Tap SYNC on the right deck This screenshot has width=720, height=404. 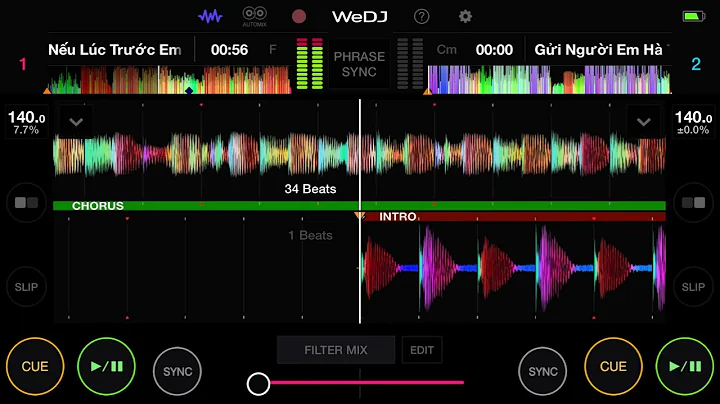543,372
